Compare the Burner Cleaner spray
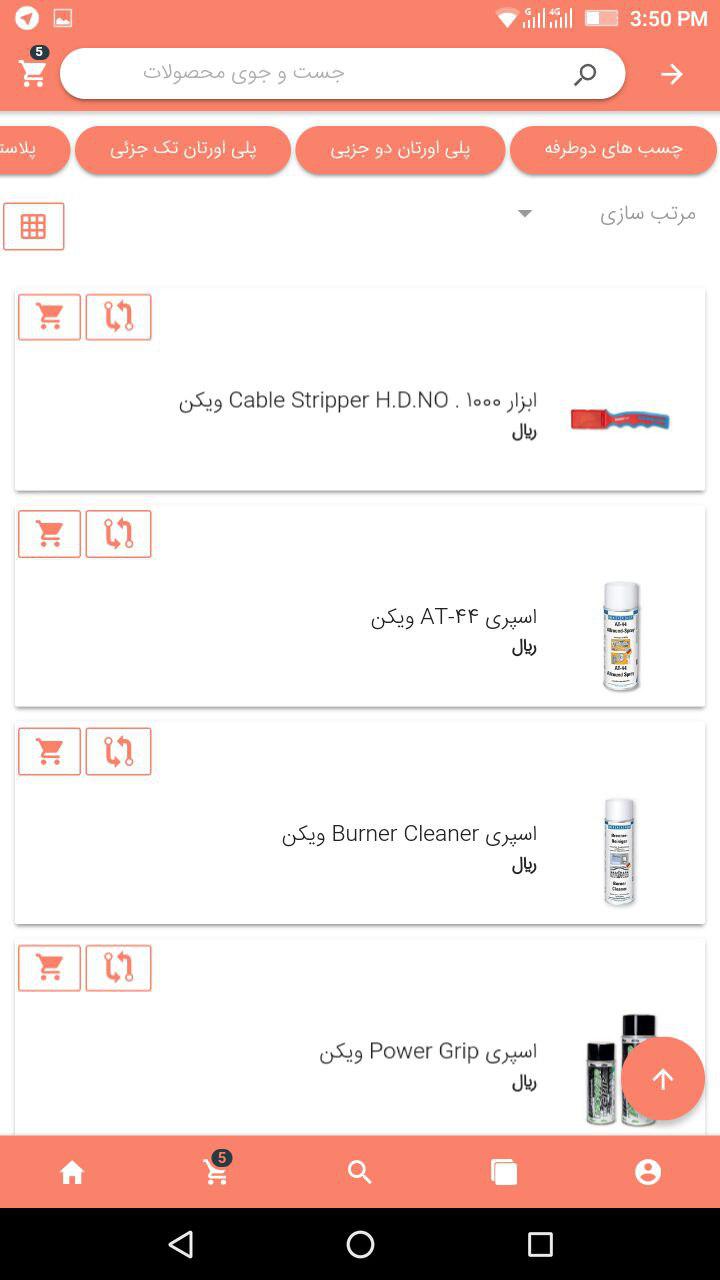Screen dimensions: 720x1280 118,751
